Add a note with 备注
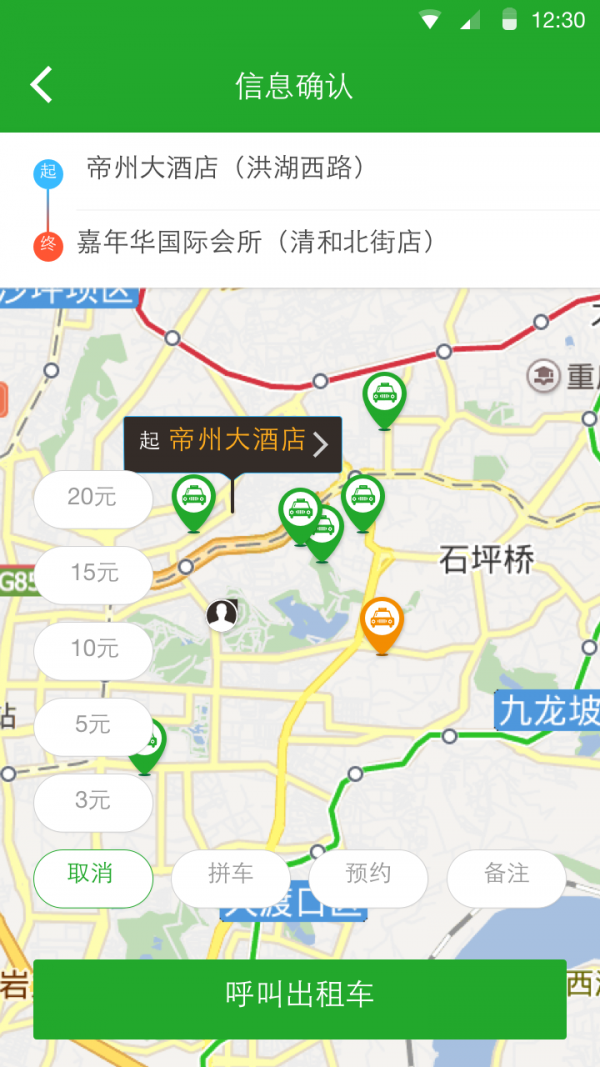This screenshot has width=600, height=1067. coord(506,875)
